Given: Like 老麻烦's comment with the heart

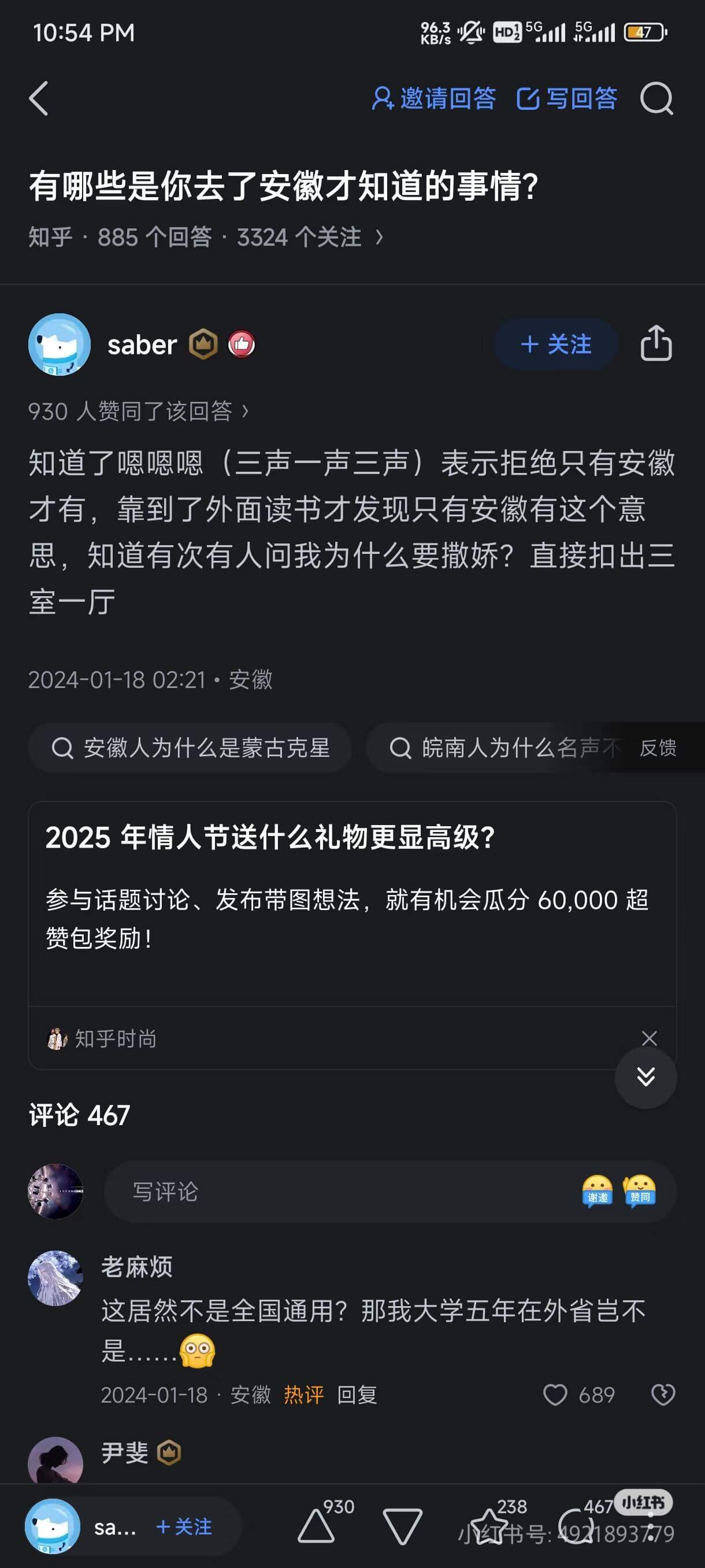Looking at the screenshot, I should pos(555,1395).
